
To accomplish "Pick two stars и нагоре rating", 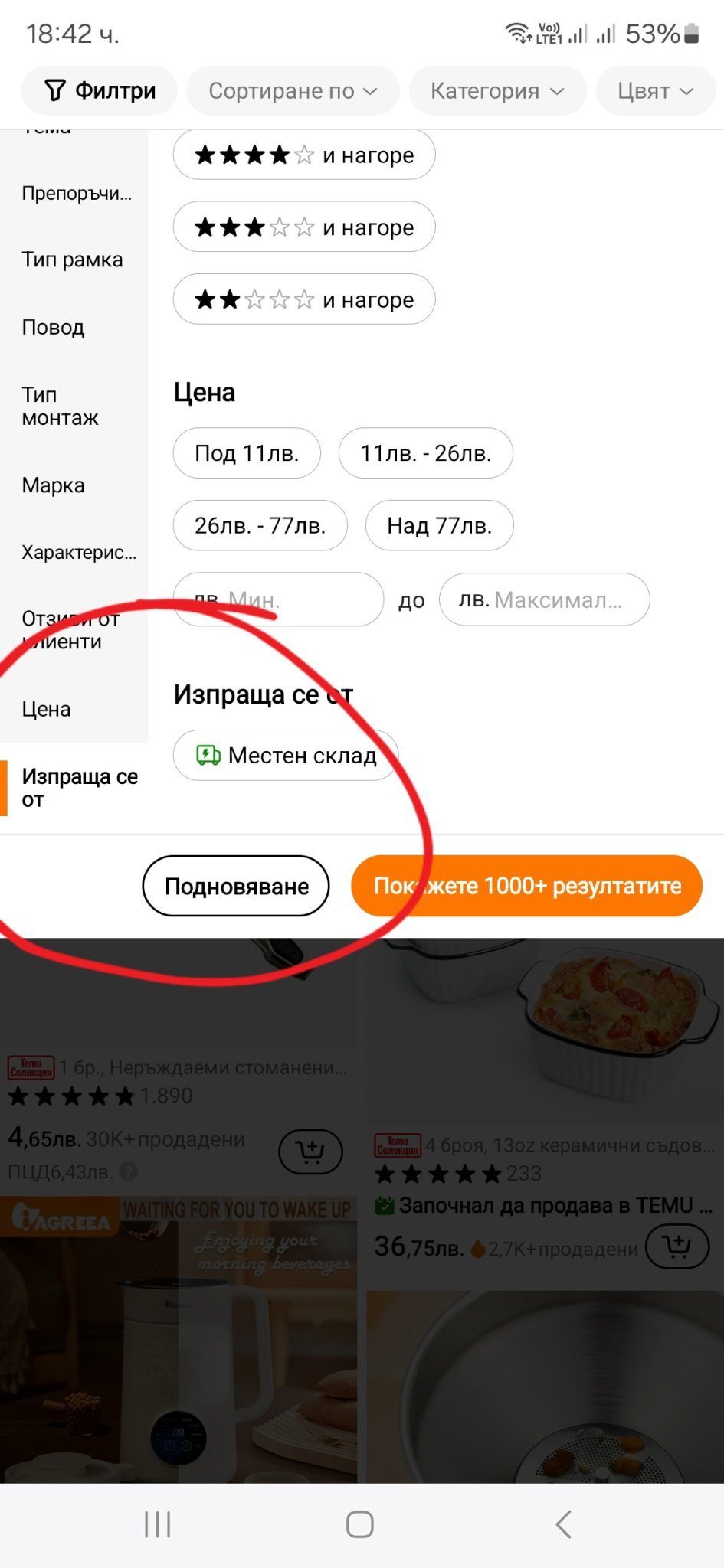I will [x=304, y=299].
